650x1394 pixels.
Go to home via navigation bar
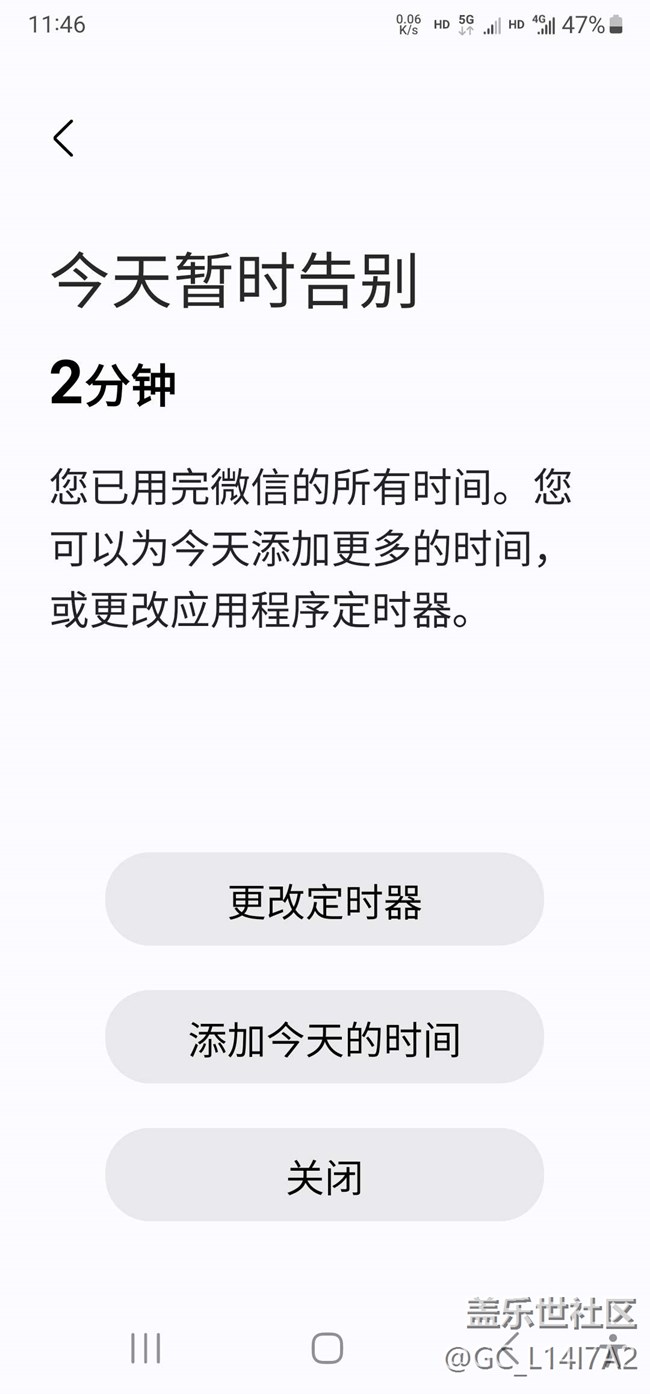click(327, 1348)
